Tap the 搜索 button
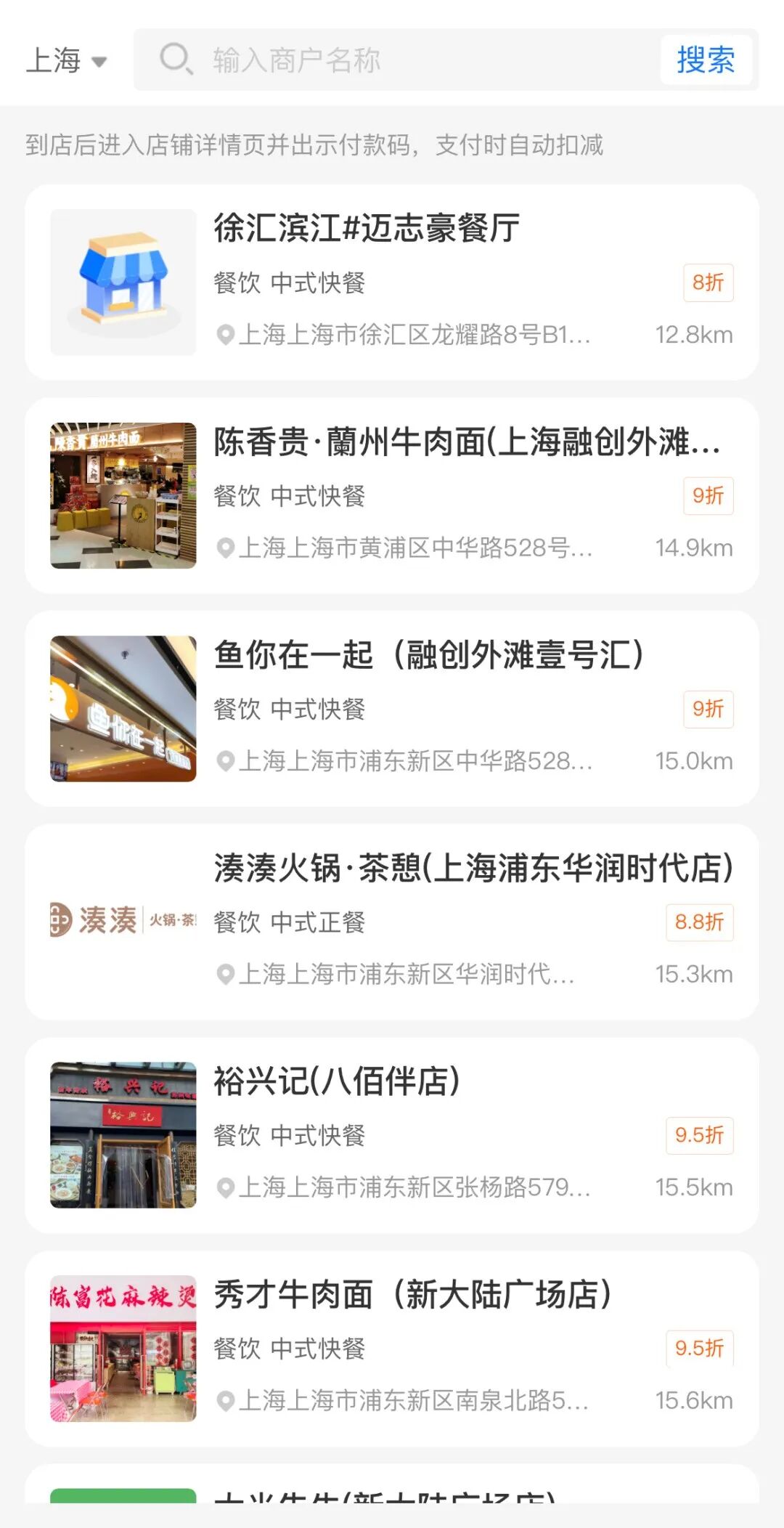 705,60
